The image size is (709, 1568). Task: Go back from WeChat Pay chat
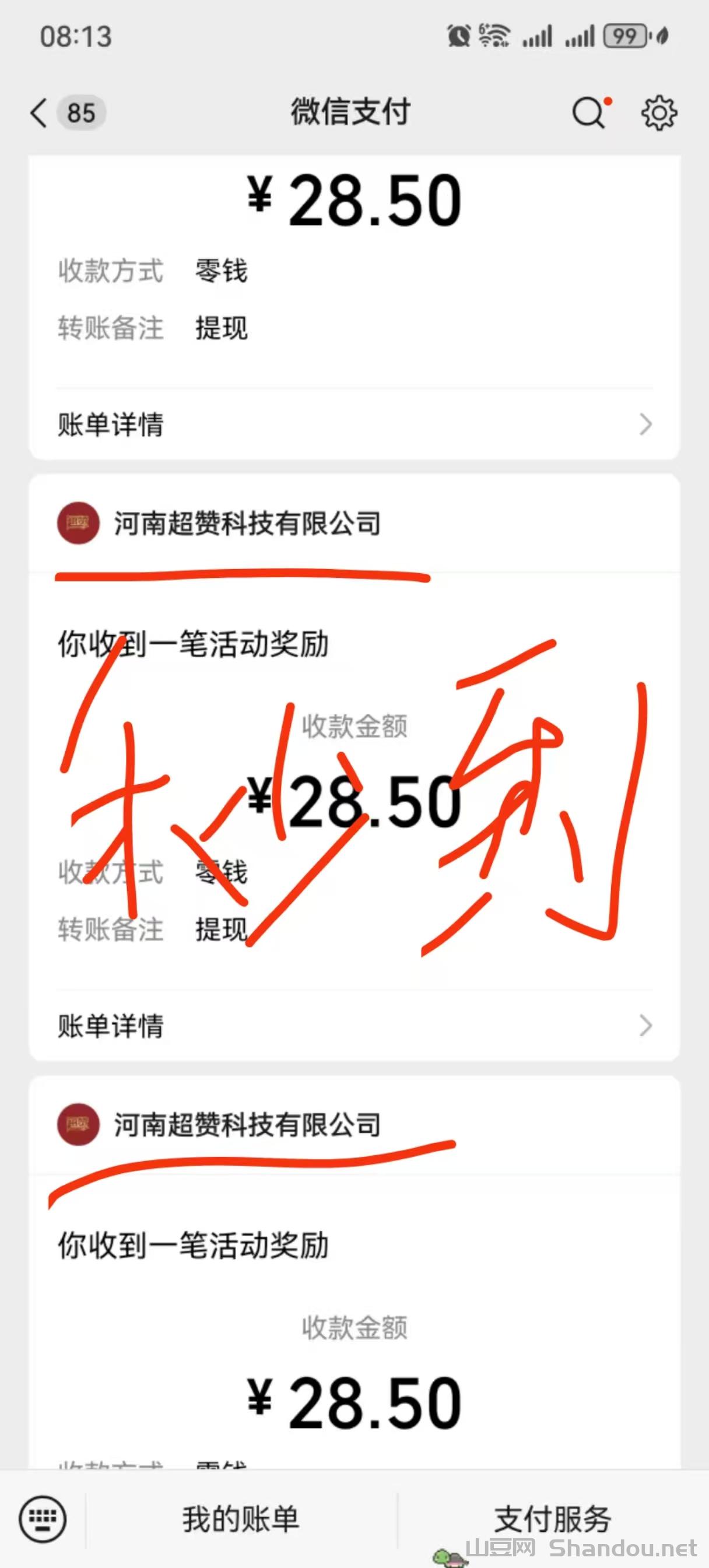point(39,113)
